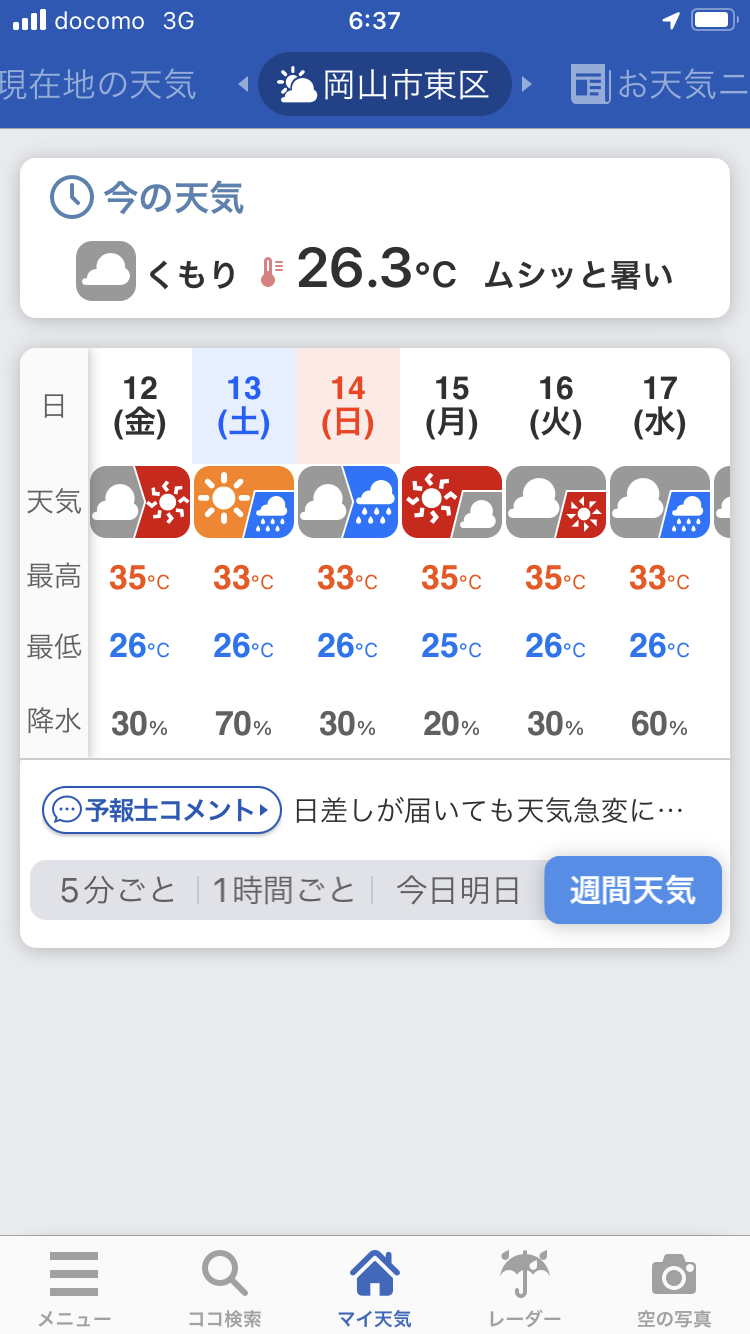Switch to the 5分ごと forecast

point(117,890)
